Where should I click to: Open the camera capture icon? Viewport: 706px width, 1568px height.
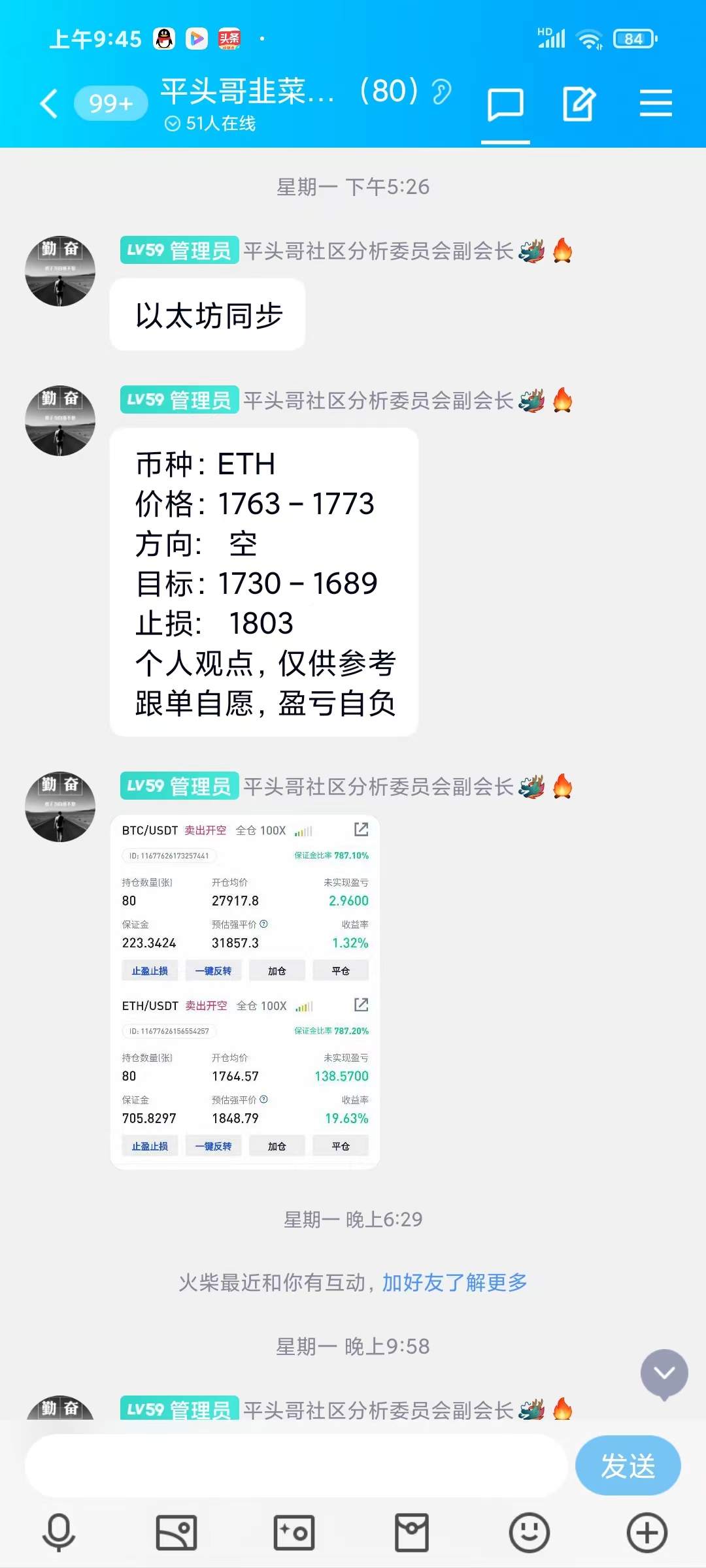(294, 1533)
